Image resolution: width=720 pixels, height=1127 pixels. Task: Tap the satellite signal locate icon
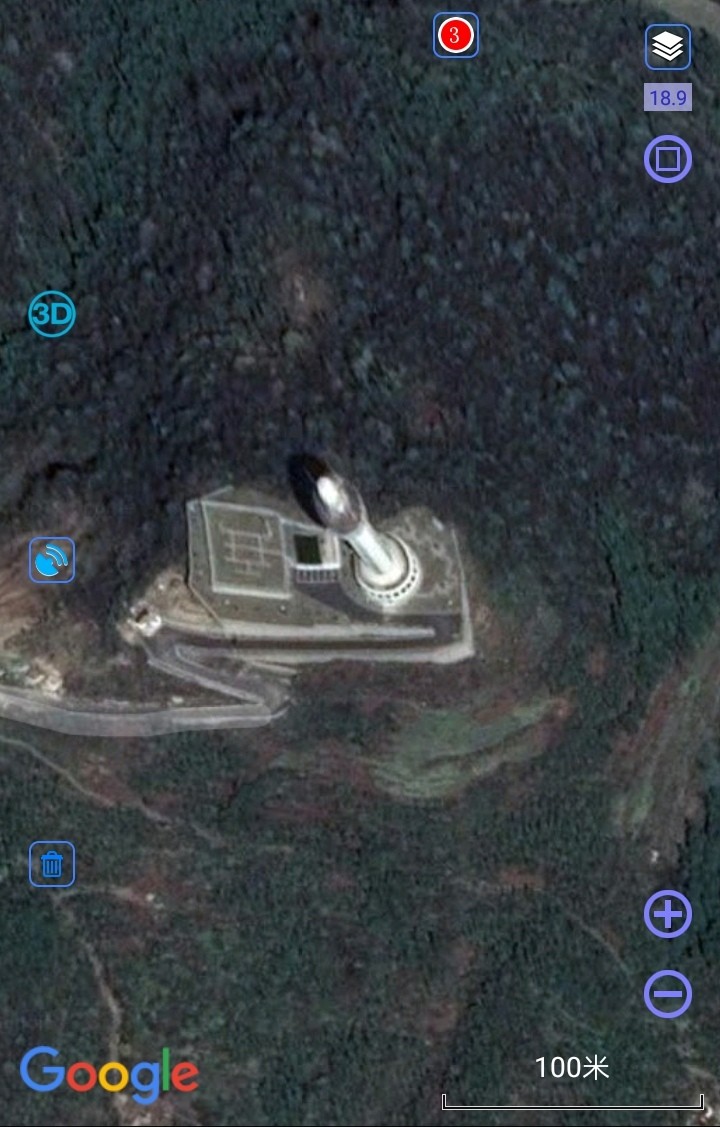pyautogui.click(x=52, y=560)
